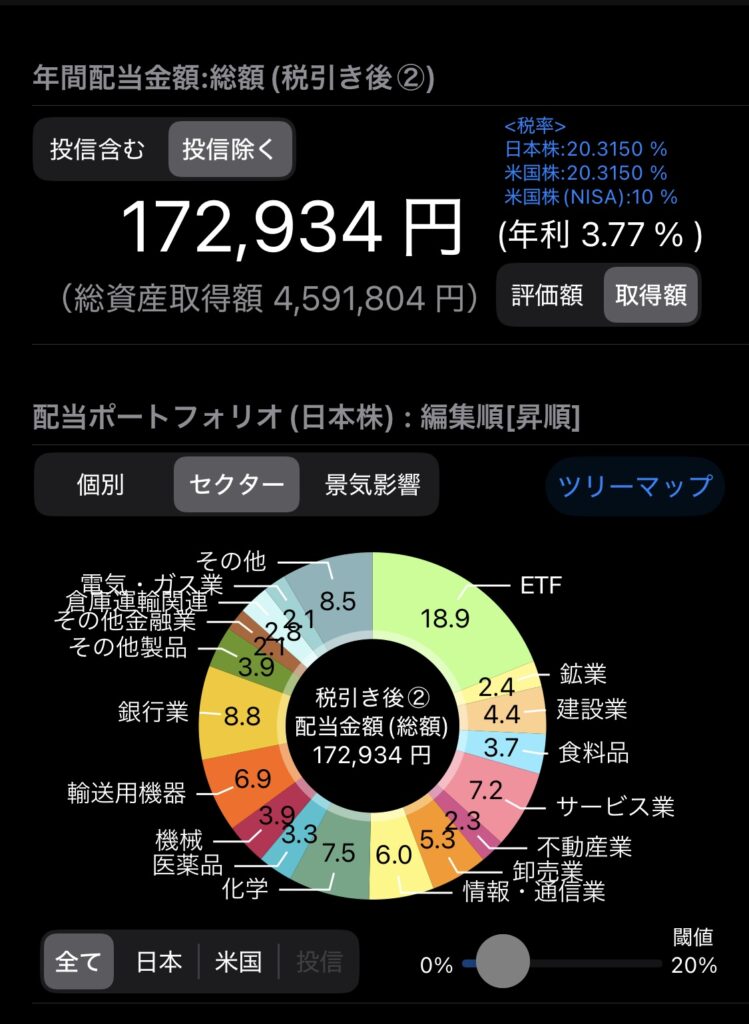749x1024 pixels.
Task: Show portfolio by 景気影響
Action: pyautogui.click(x=372, y=485)
